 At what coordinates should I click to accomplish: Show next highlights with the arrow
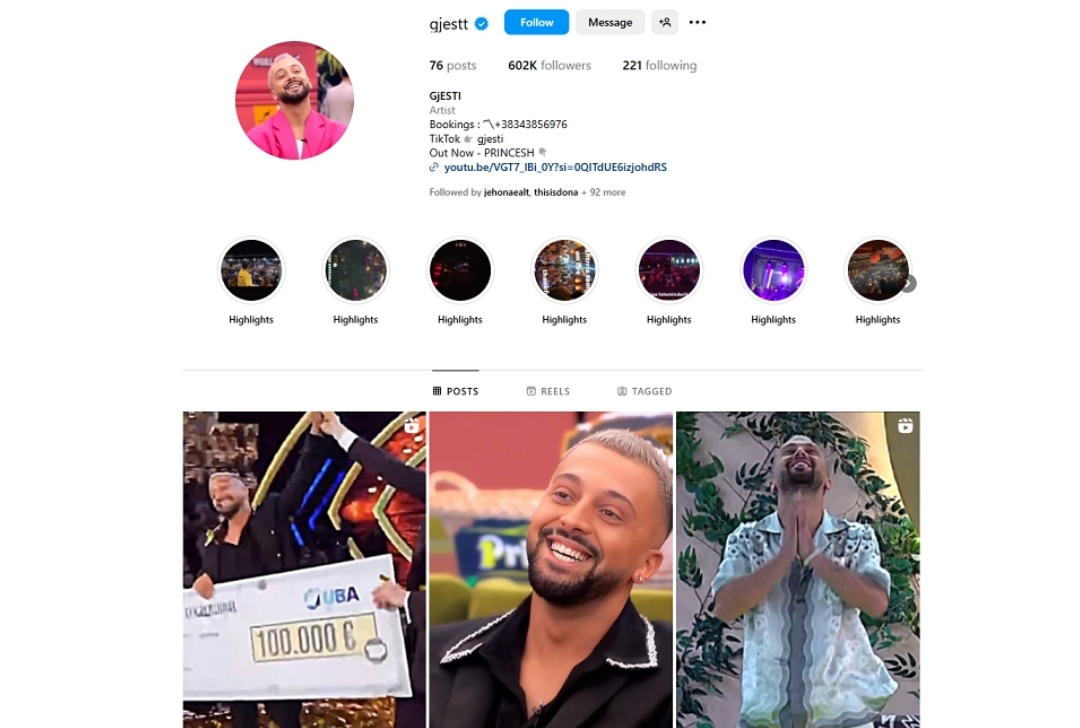click(x=908, y=283)
